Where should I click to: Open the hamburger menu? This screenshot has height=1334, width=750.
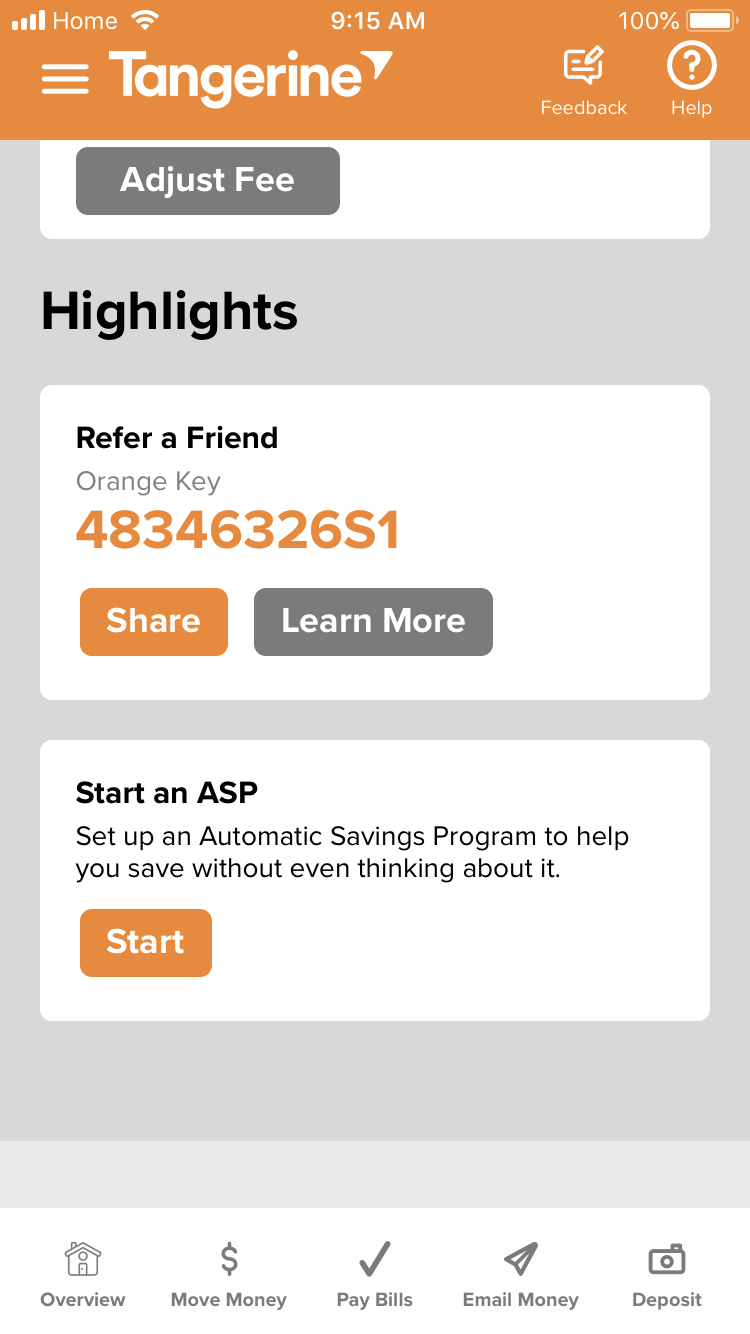pyautogui.click(x=65, y=80)
